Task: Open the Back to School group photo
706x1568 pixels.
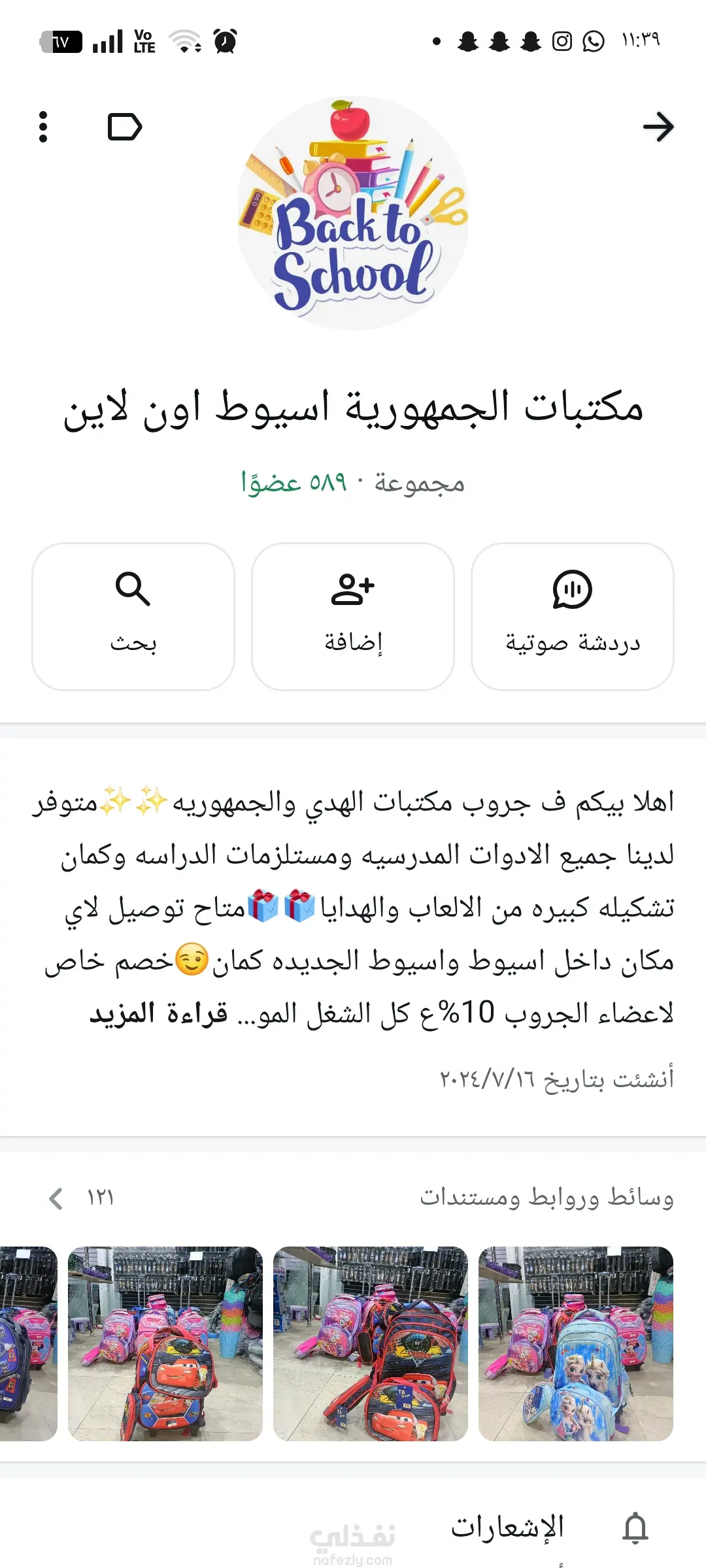Action: coord(353,213)
